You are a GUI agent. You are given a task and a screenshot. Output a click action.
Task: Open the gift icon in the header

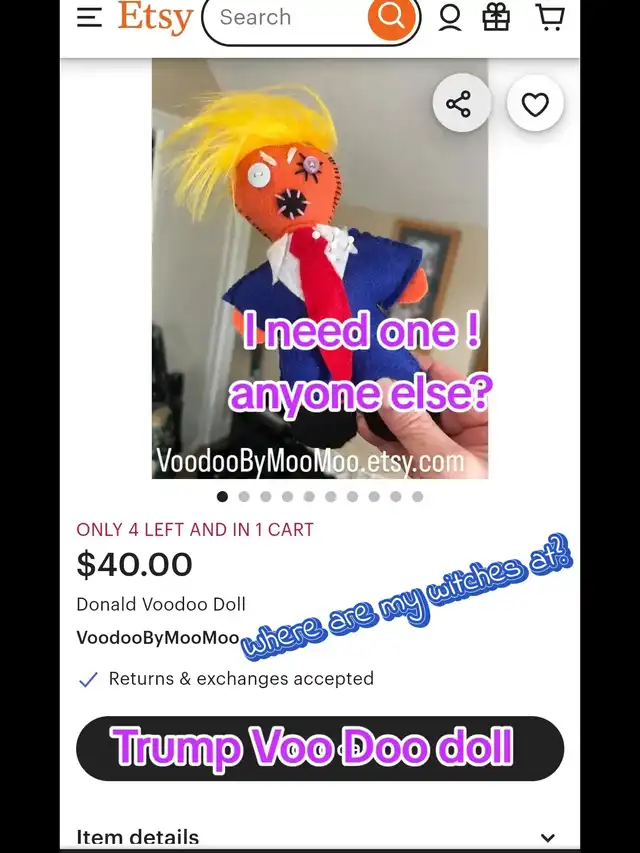496,18
